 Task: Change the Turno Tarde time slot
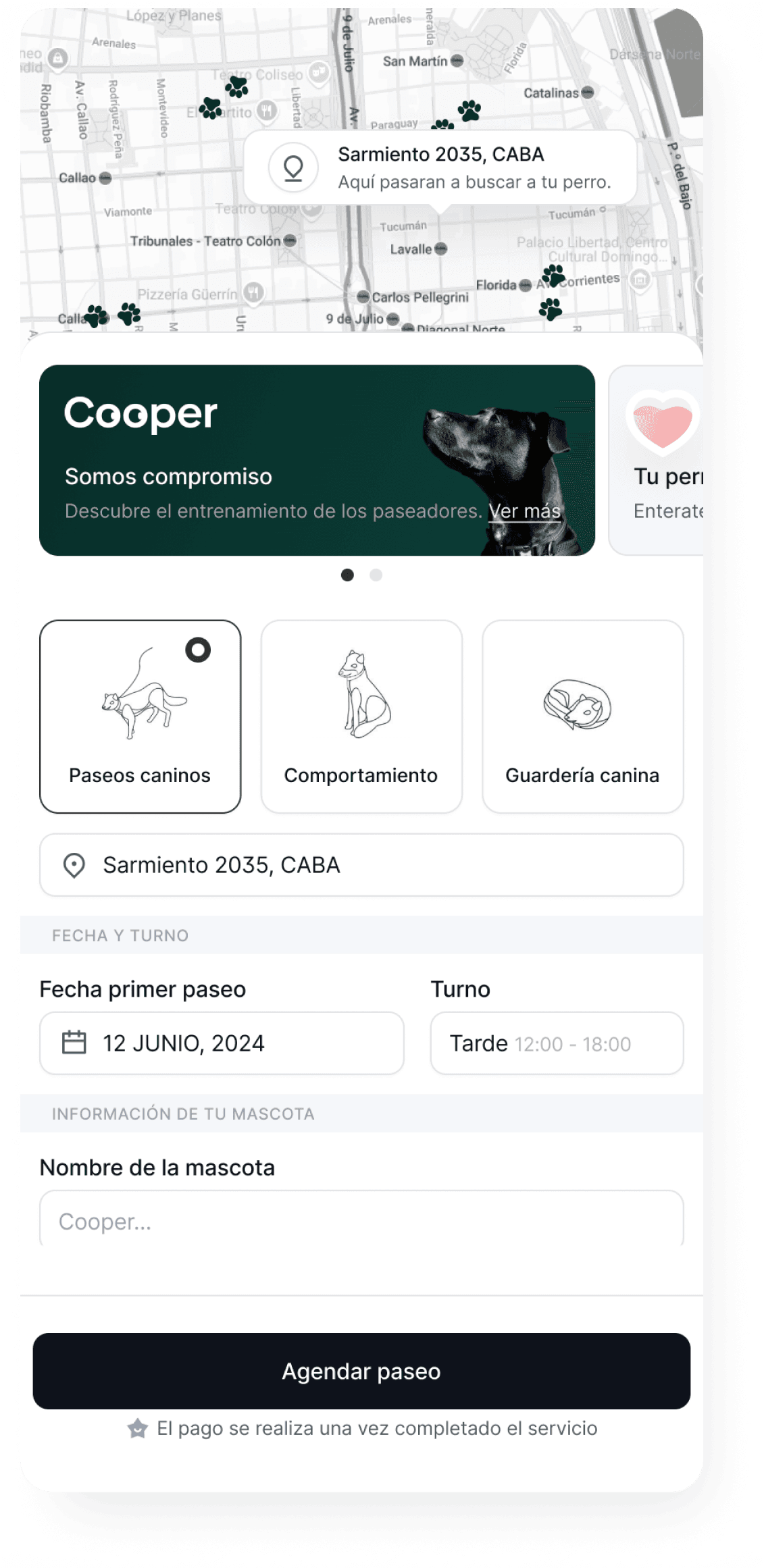pos(557,1043)
